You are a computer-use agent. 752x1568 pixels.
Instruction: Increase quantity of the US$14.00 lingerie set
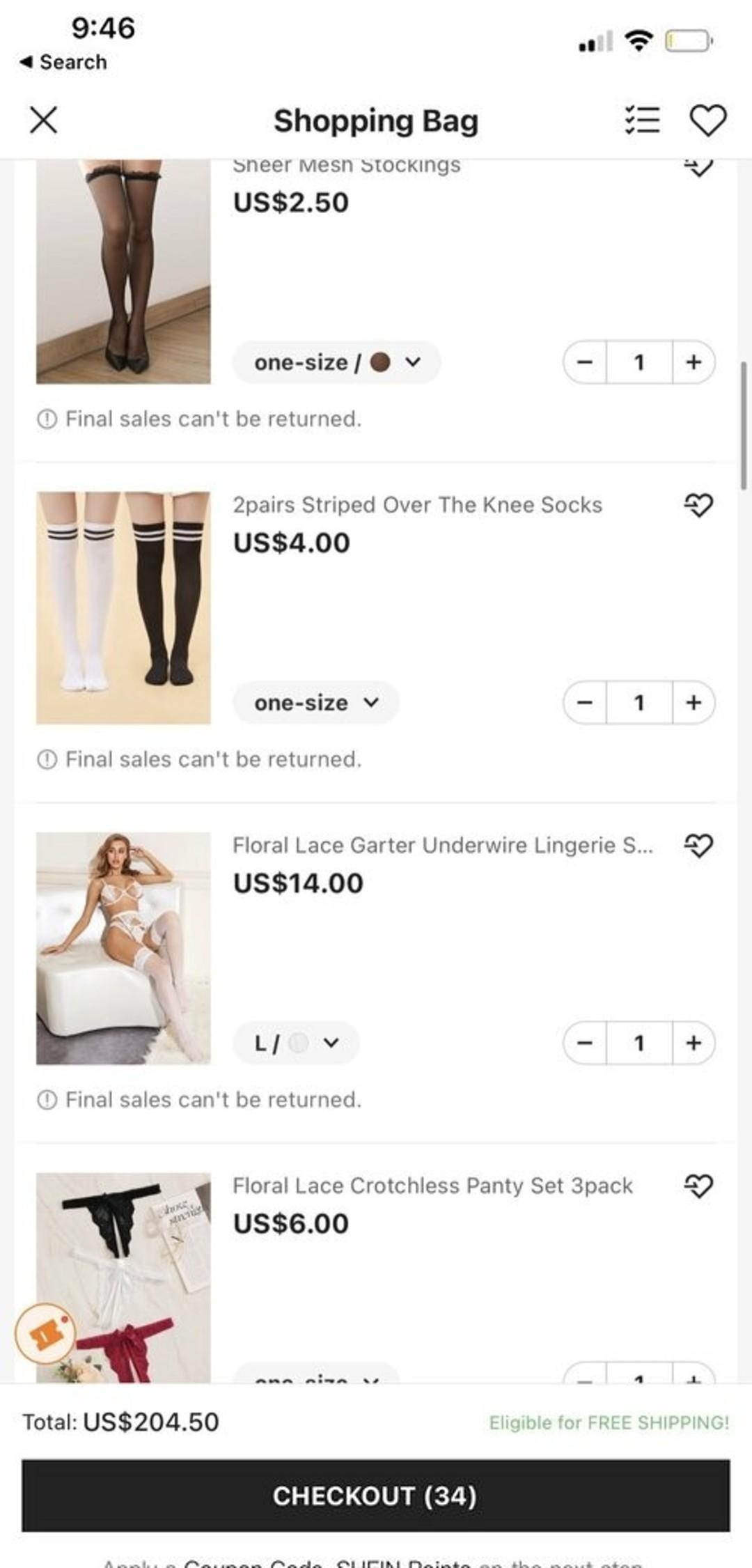coord(693,1043)
